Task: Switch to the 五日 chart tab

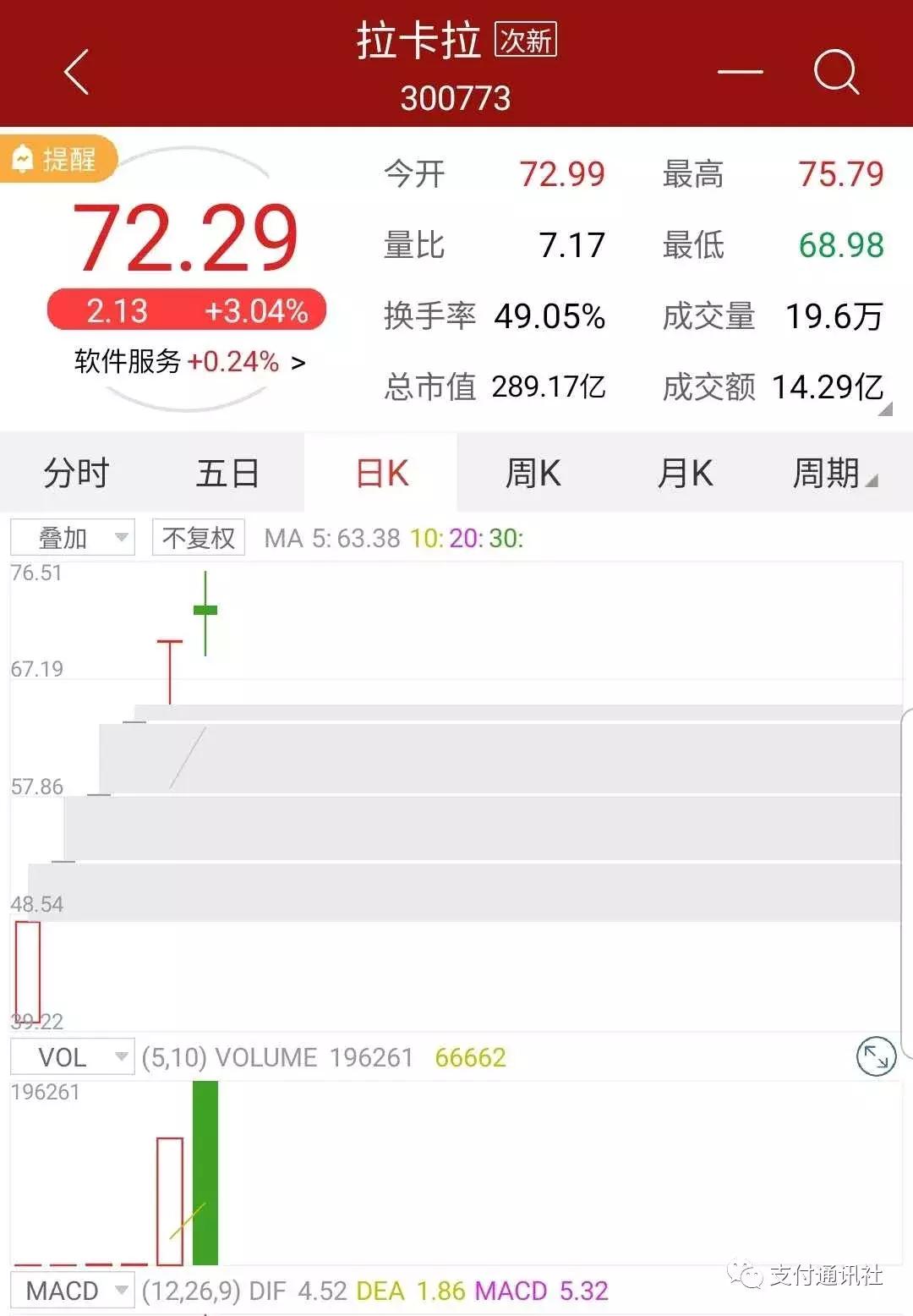Action: click(227, 473)
